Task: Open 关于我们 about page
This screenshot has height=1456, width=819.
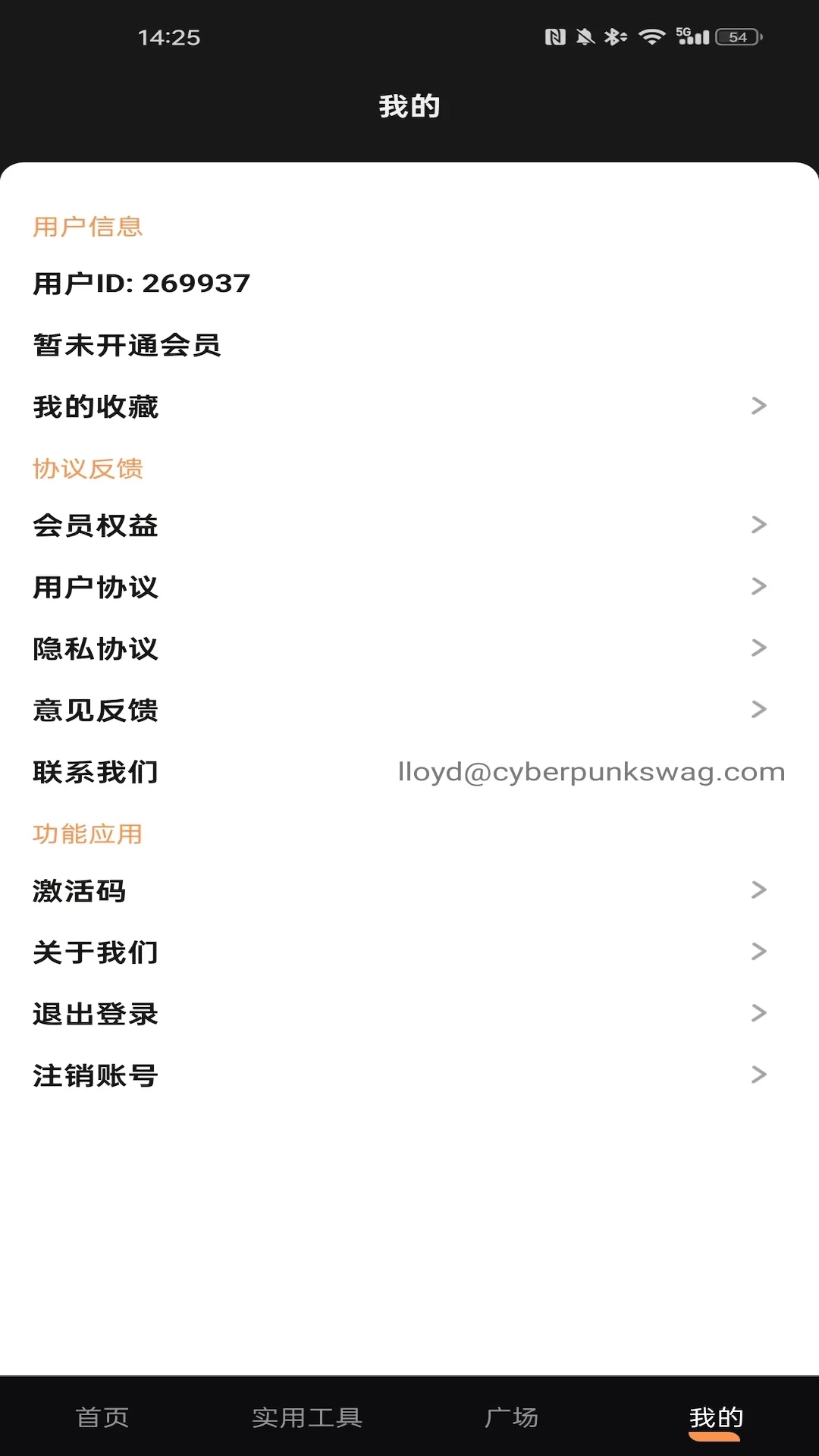Action: tap(96, 952)
